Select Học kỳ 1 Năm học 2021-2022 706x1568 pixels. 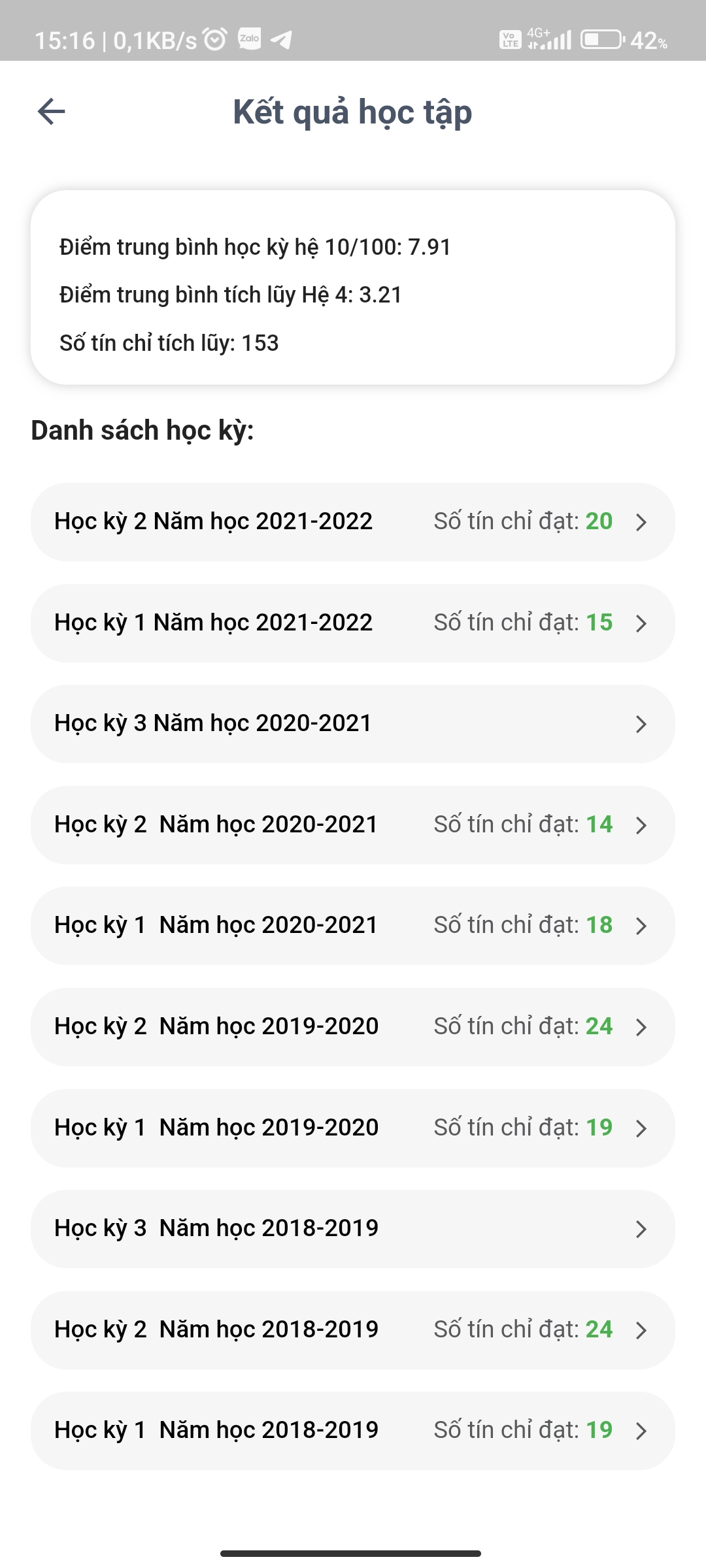[x=352, y=623]
